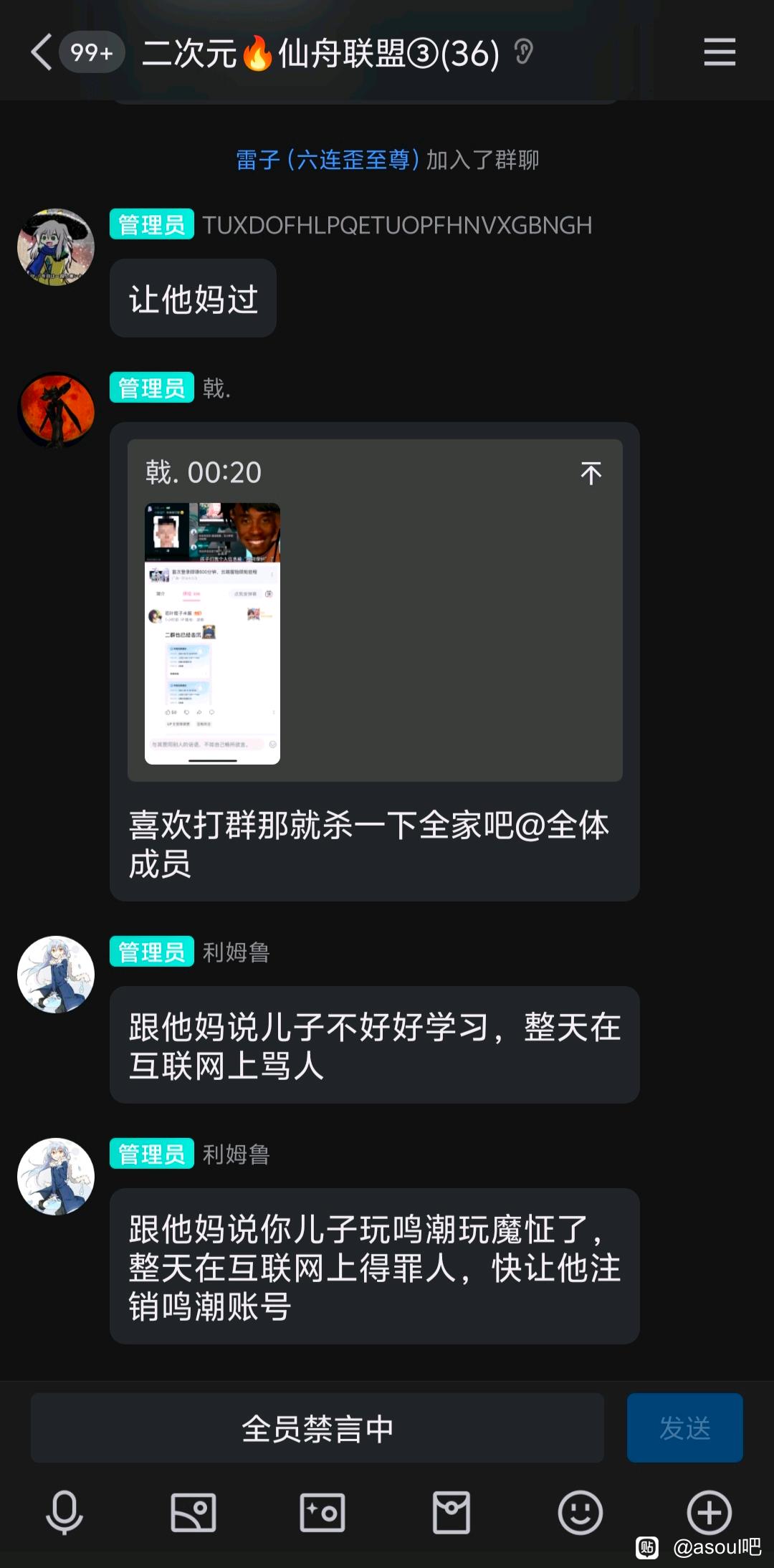Open the emoji panel
Screen dimensions: 774x1568
click(580, 1512)
